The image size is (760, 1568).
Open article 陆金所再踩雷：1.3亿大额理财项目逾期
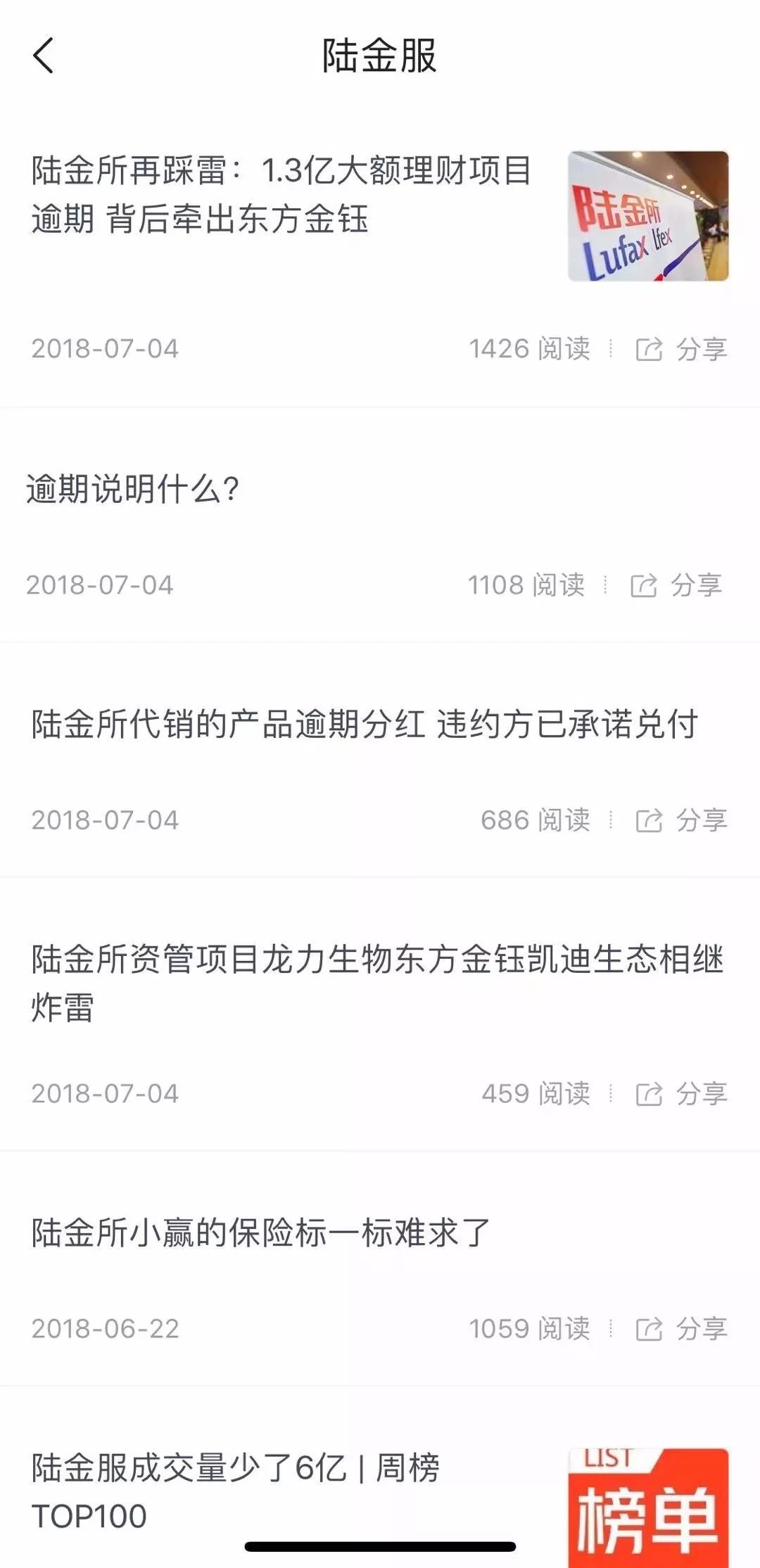(281, 194)
